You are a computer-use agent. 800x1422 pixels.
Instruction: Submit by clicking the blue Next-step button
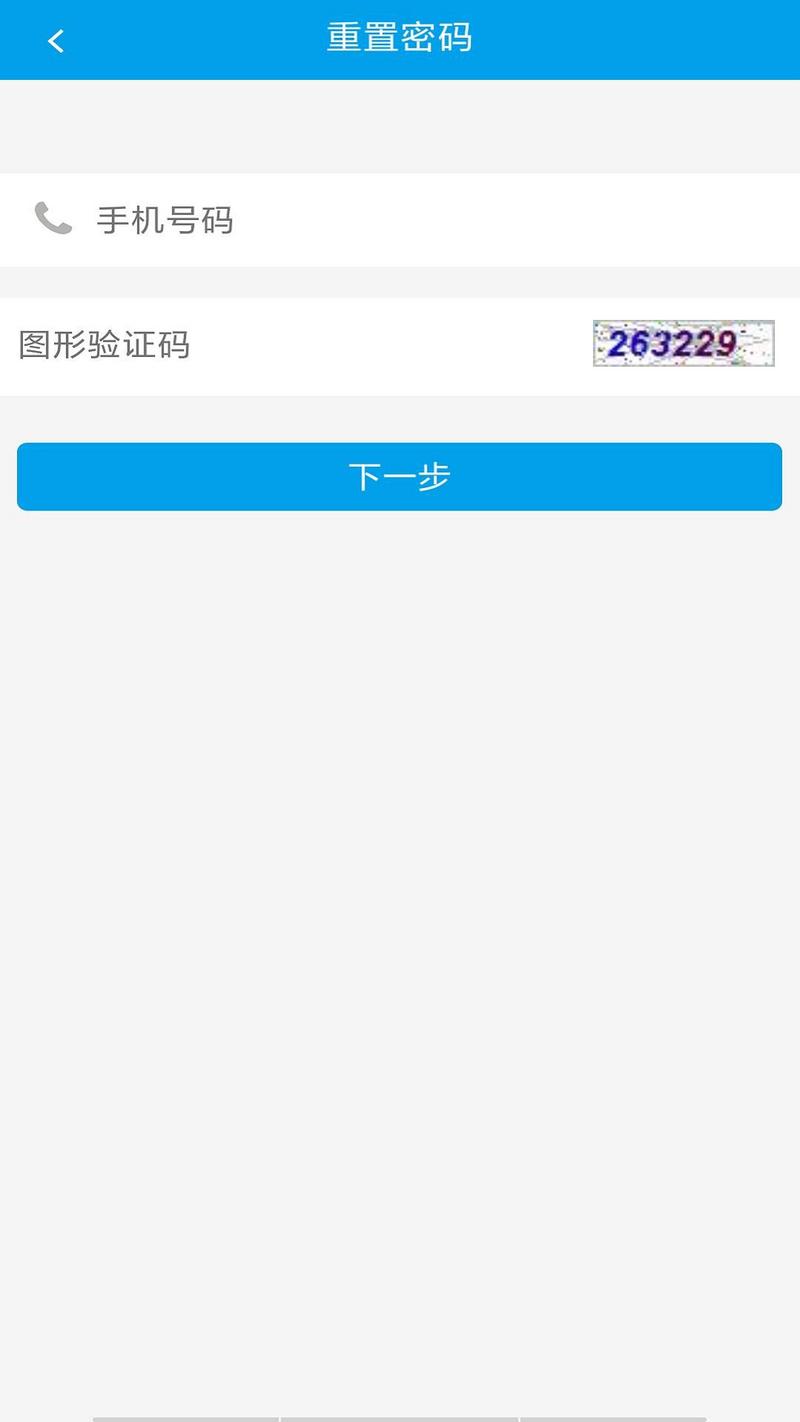coord(400,477)
